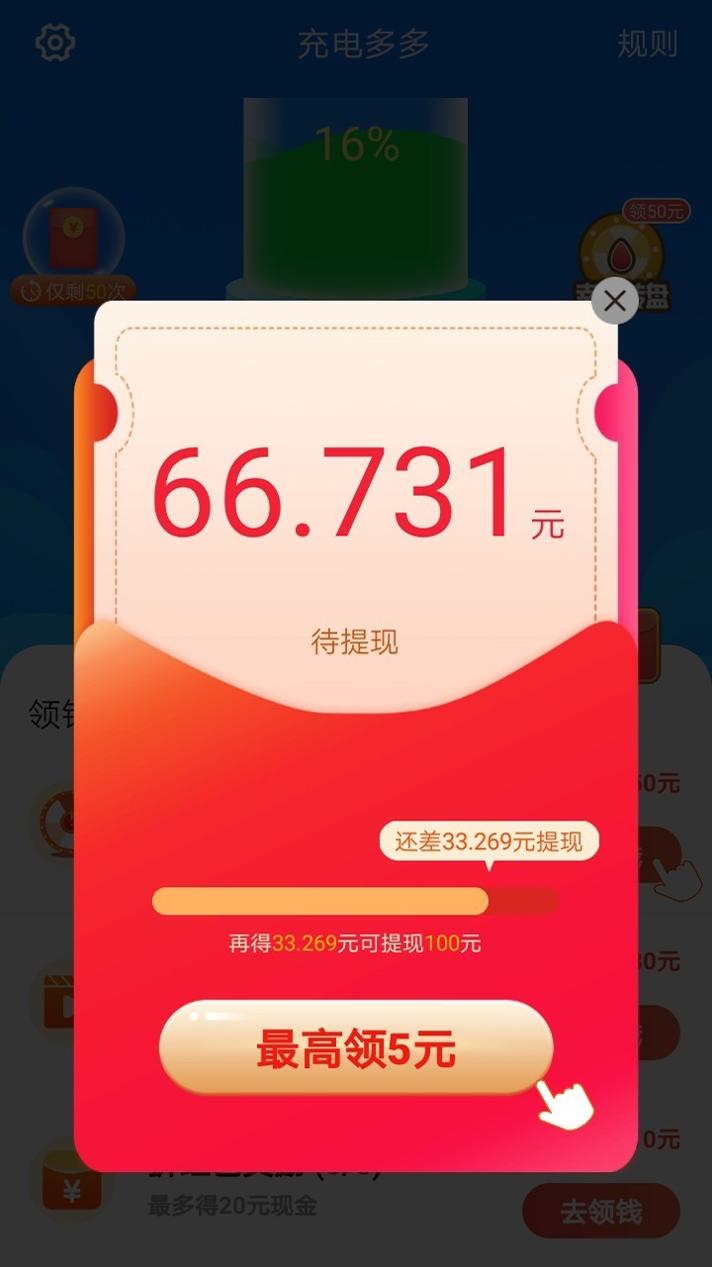
Task: Tap the 最高领5元 button
Action: point(356,1049)
